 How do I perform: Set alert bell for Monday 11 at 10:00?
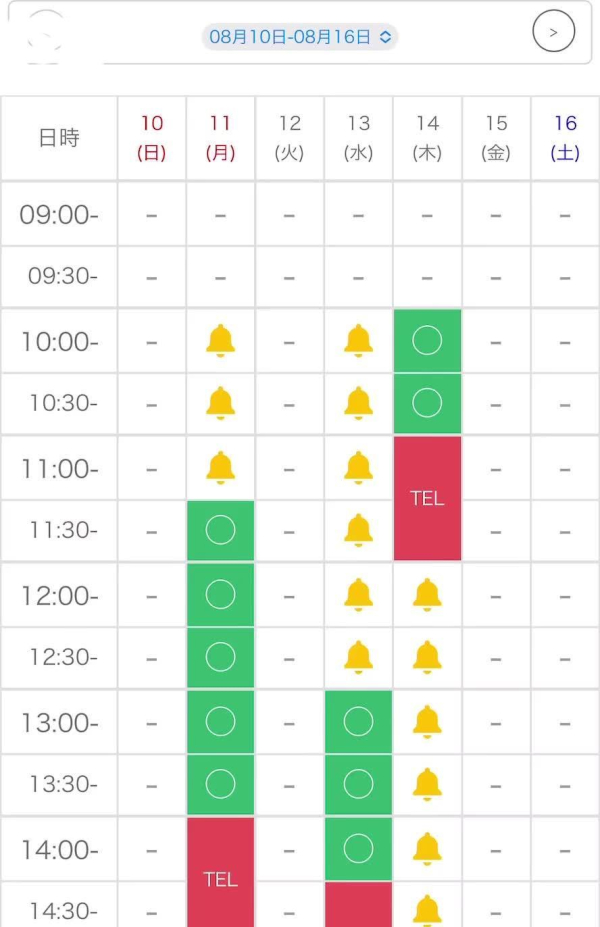220,341
